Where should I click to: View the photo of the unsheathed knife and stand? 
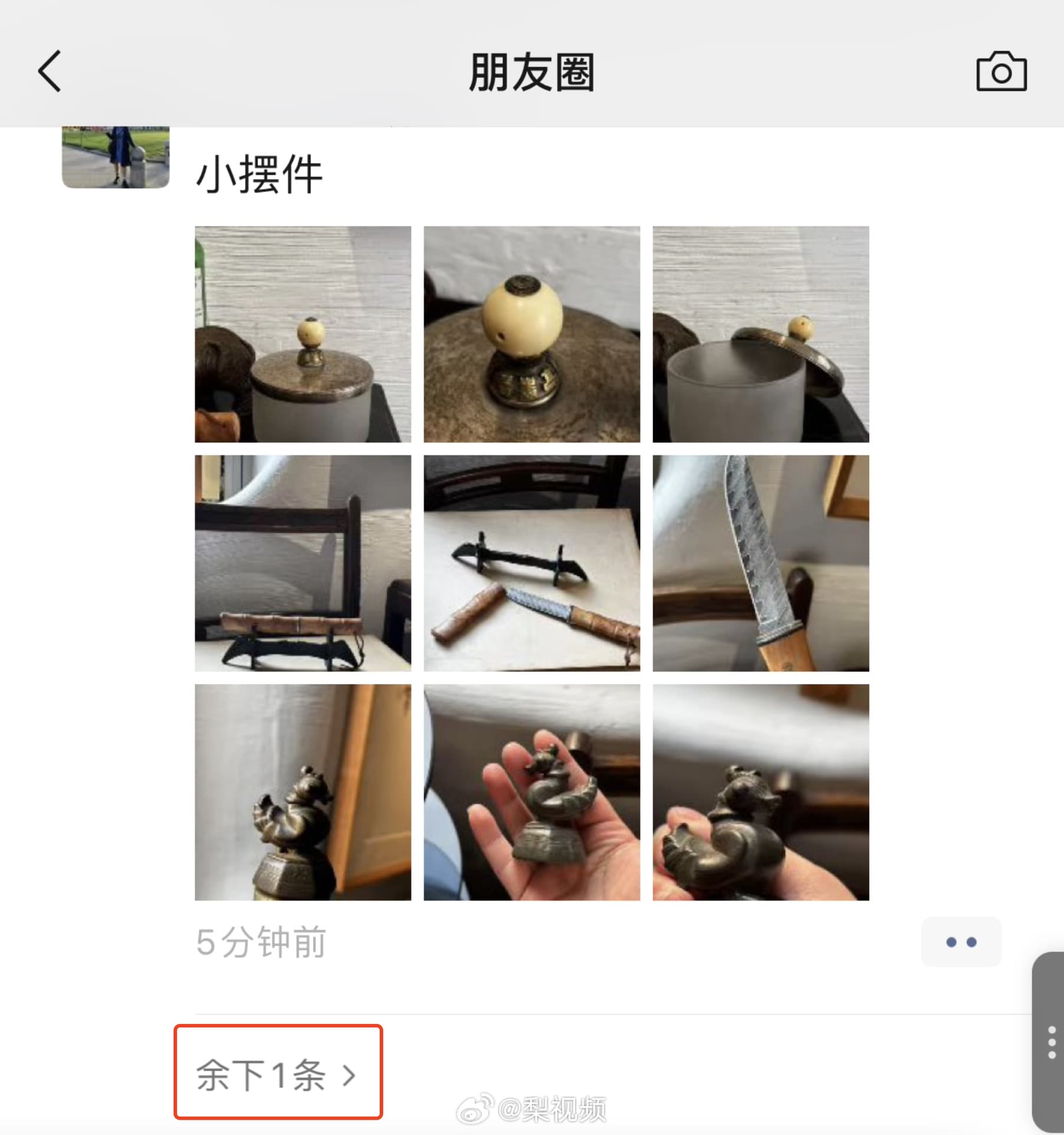[x=531, y=563]
